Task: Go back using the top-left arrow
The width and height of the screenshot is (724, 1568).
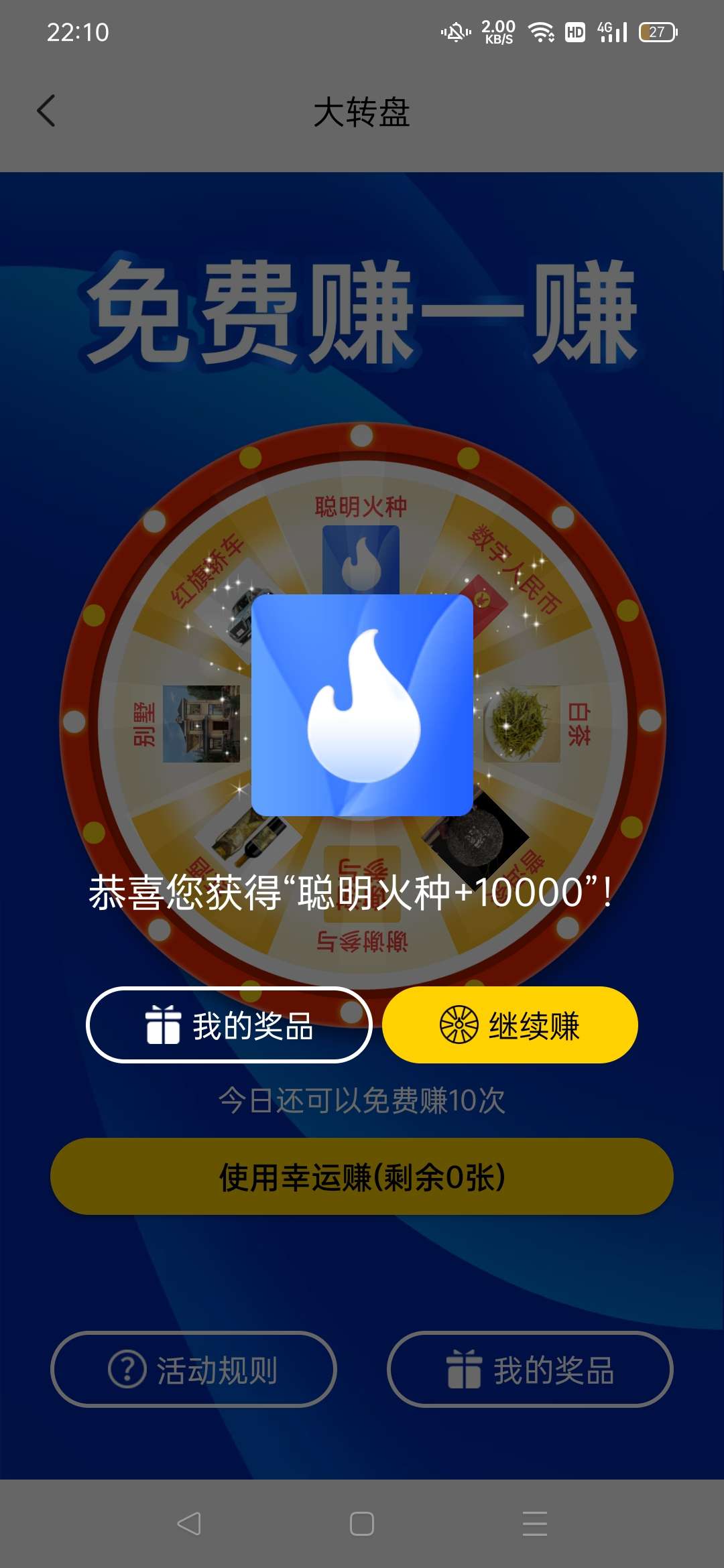Action: [46, 111]
